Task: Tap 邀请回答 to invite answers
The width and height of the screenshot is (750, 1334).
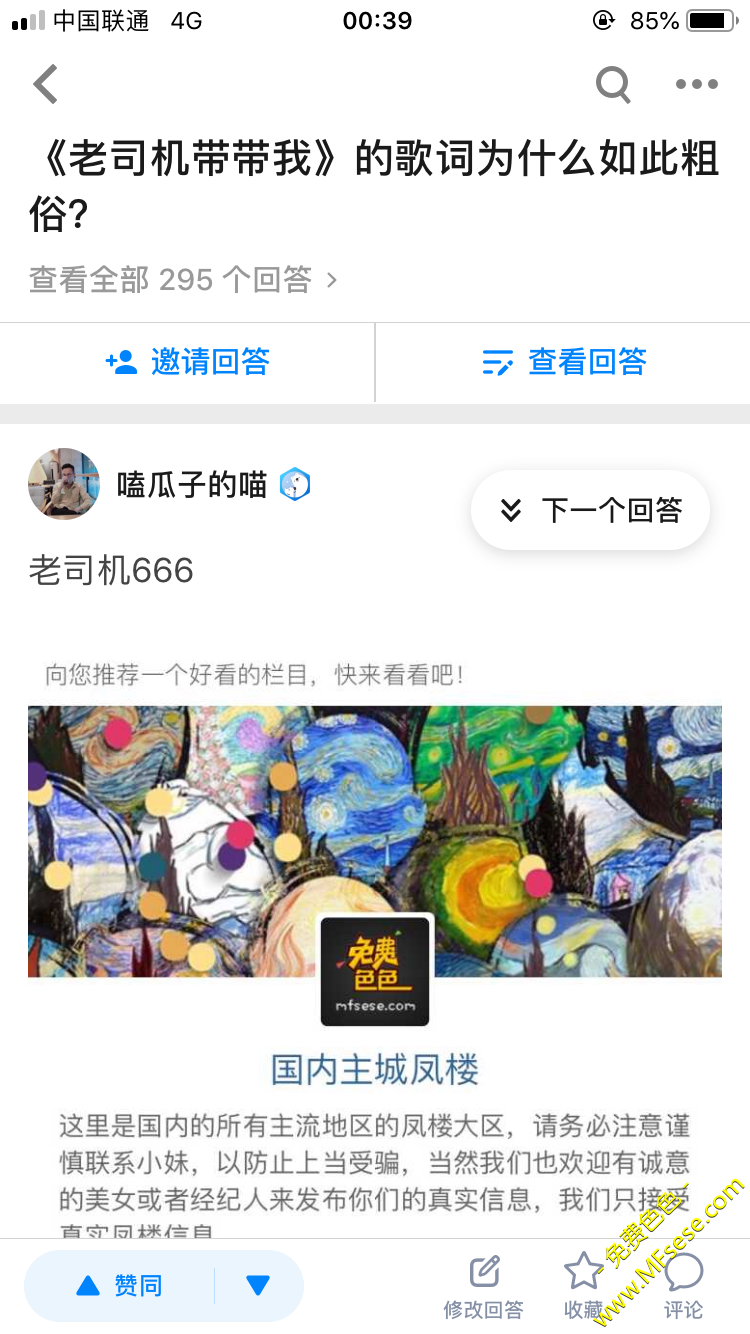Action: coord(187,362)
